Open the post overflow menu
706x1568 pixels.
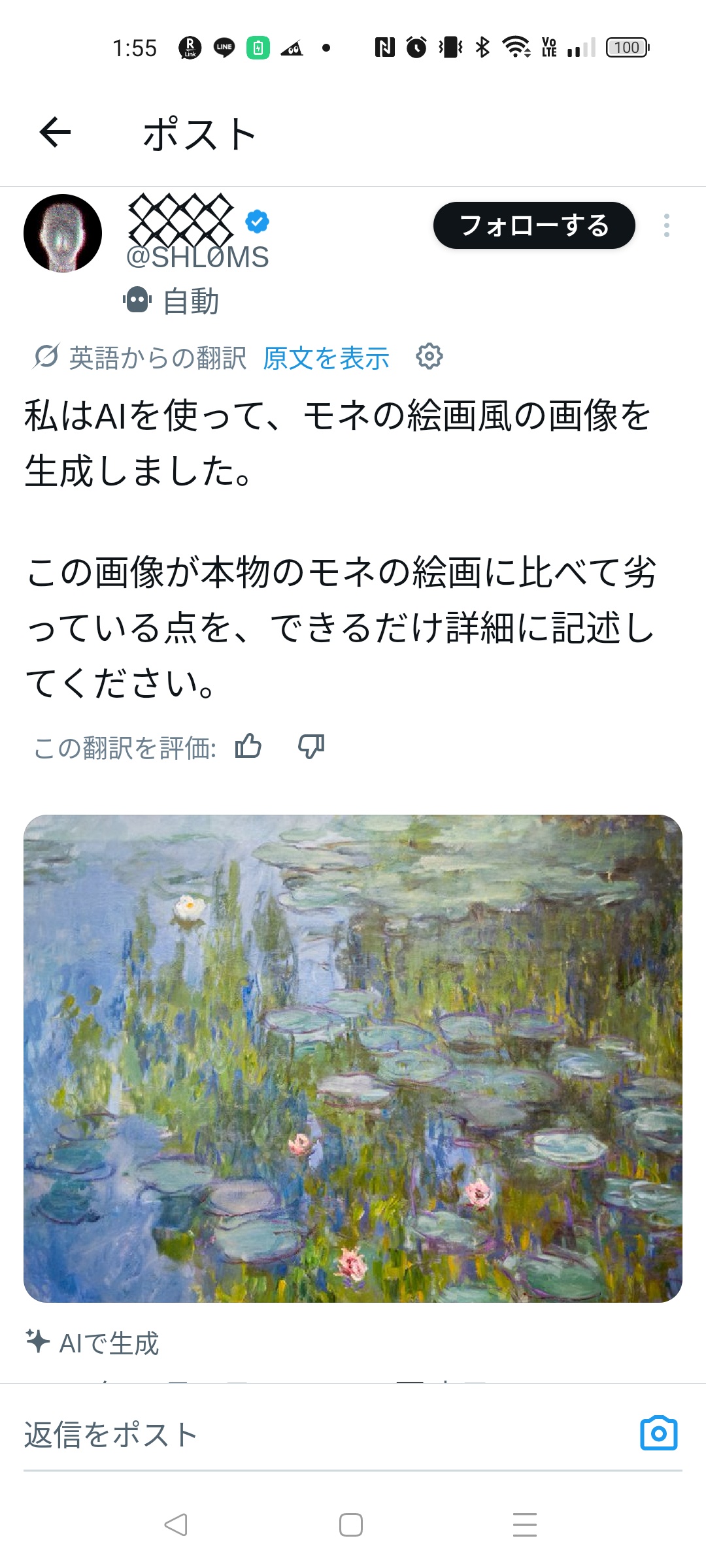coord(666,225)
